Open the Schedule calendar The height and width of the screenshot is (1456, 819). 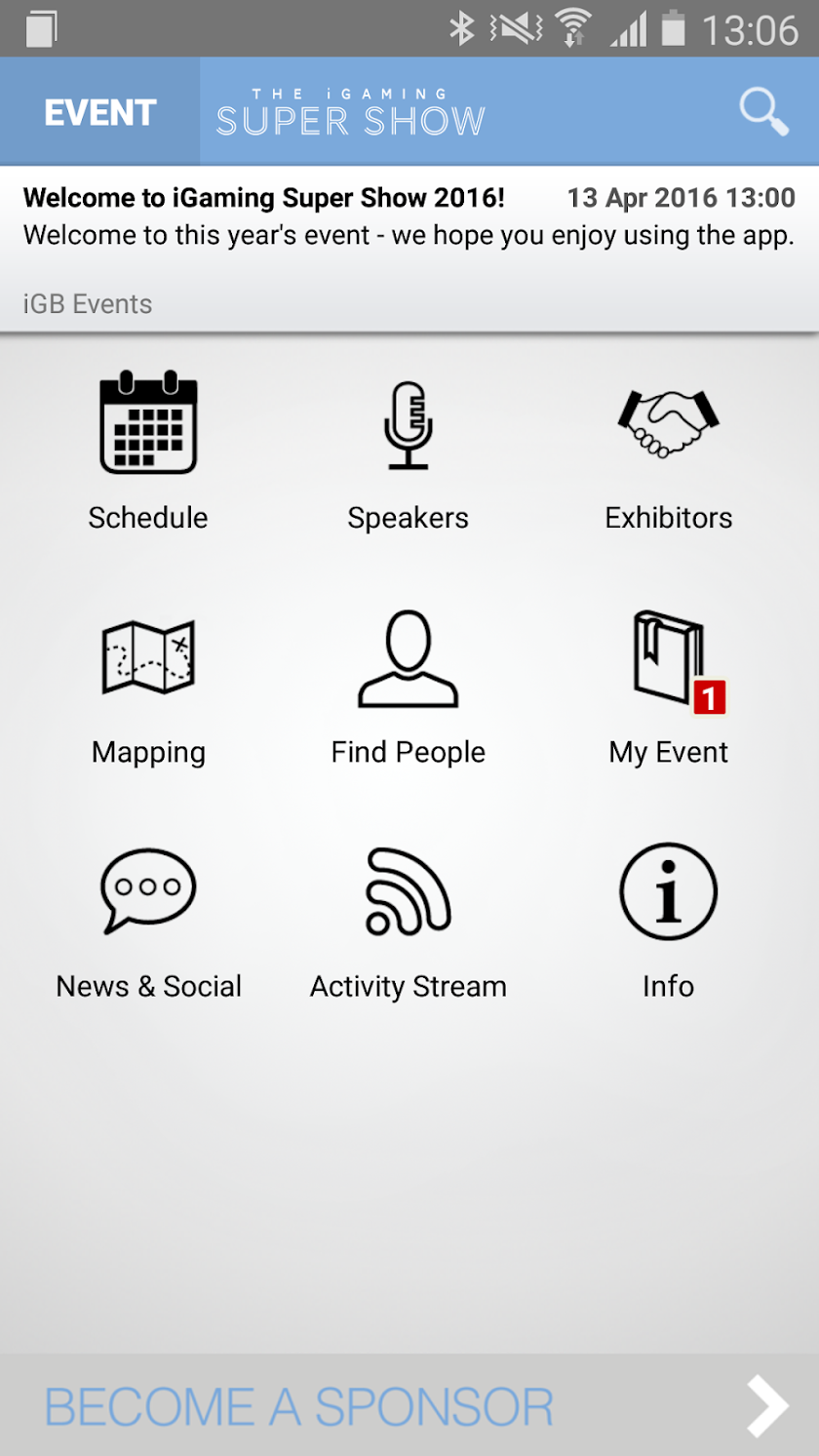[148, 449]
